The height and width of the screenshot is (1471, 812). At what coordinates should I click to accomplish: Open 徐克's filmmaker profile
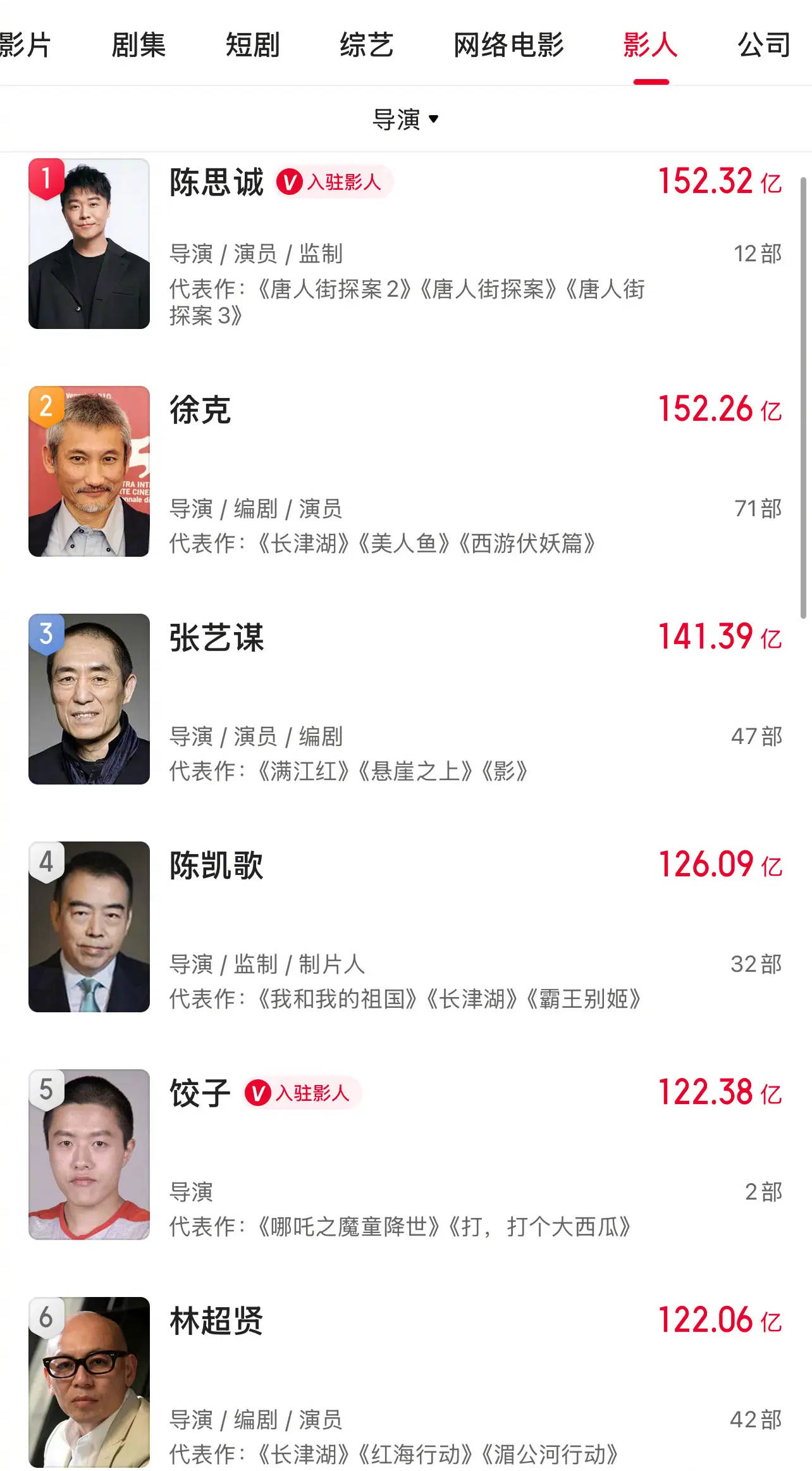pos(200,410)
